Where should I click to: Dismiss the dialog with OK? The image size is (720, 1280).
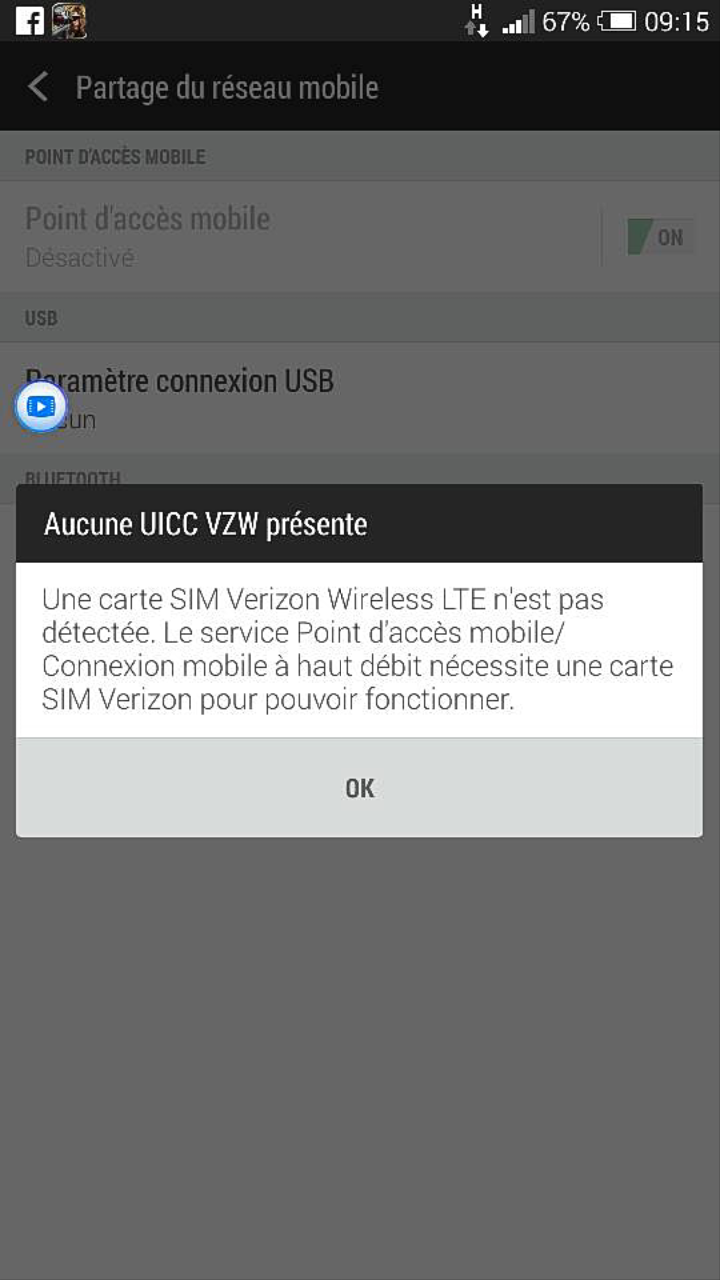(359, 788)
